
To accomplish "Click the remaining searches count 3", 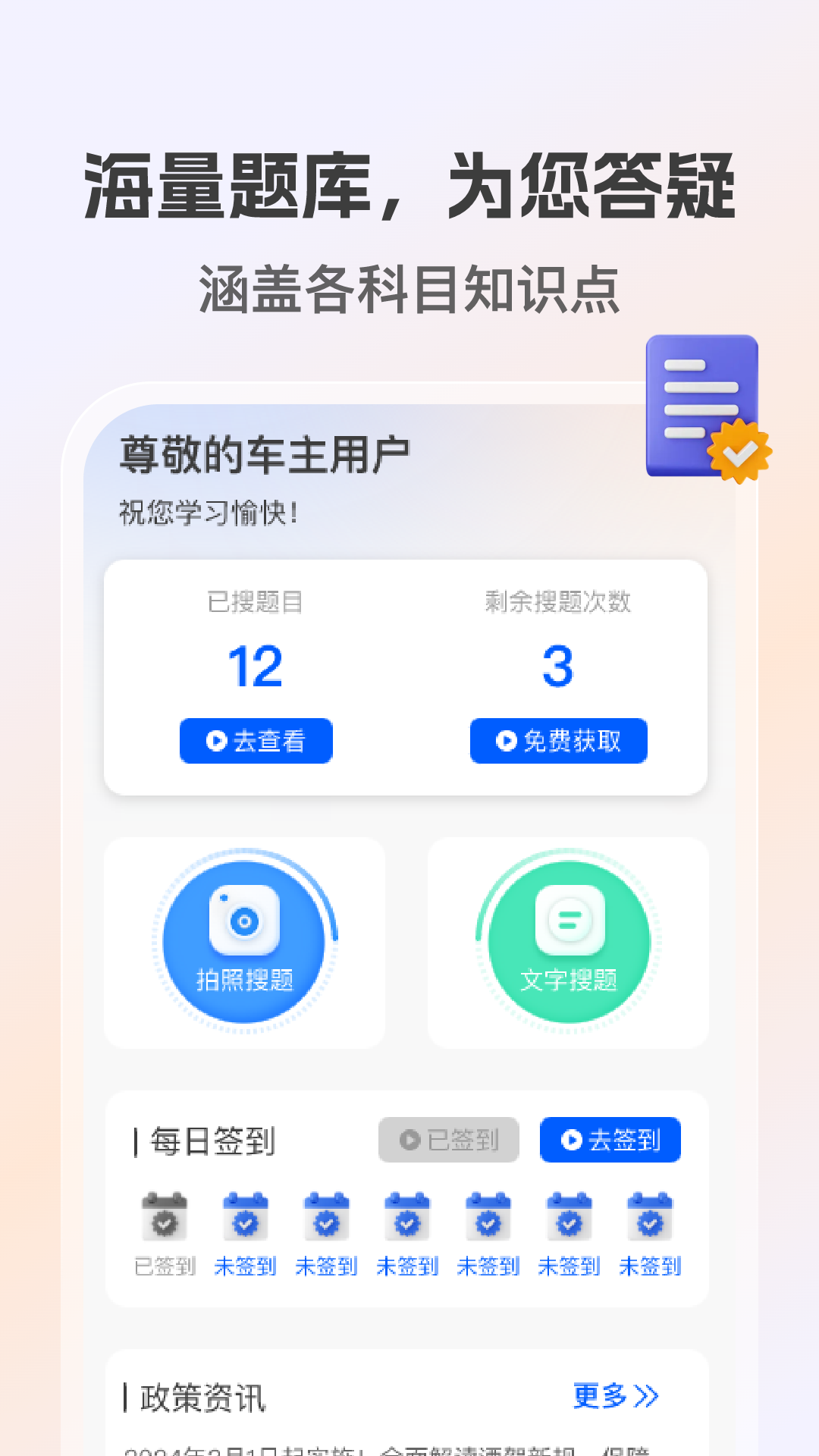I will (560, 667).
